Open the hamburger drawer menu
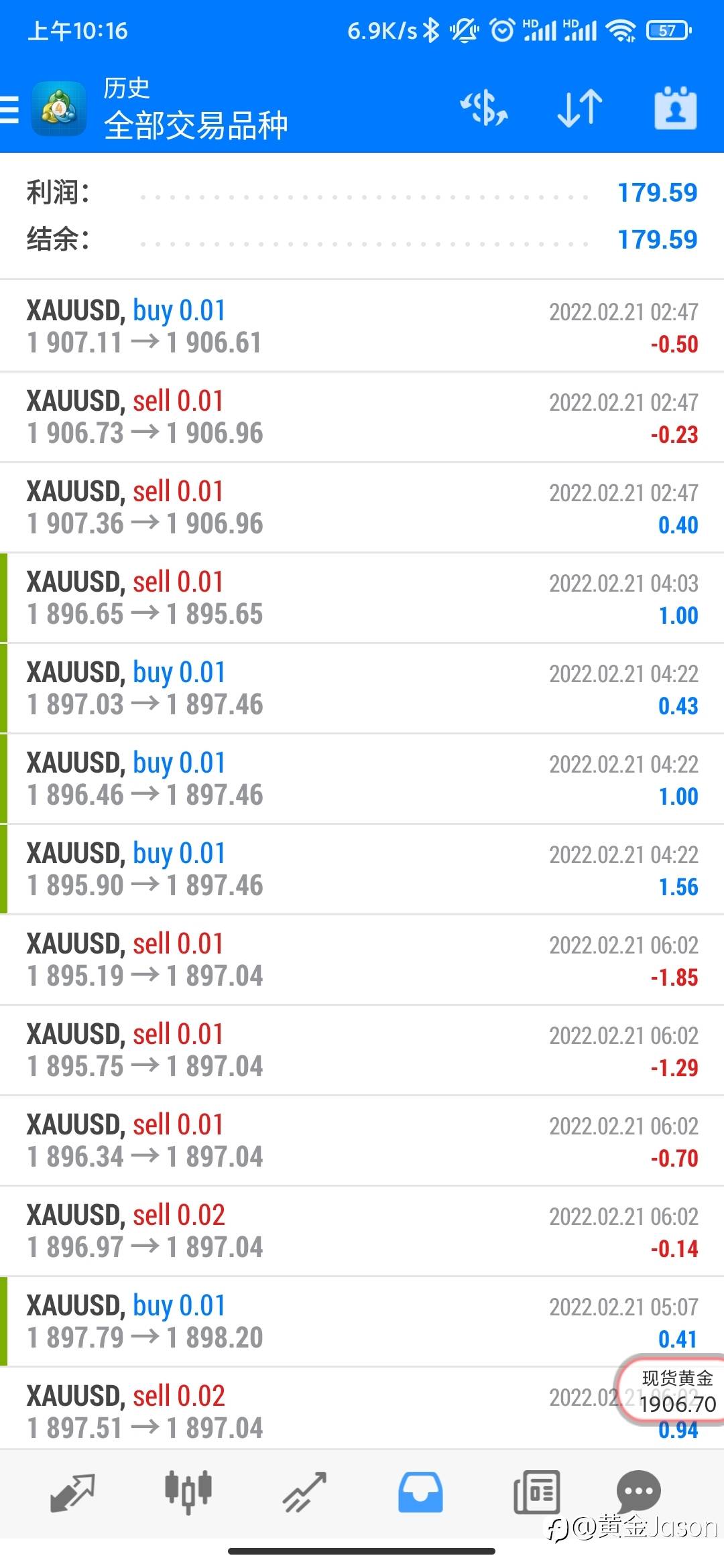Viewport: 724px width, 1568px height. [9, 109]
